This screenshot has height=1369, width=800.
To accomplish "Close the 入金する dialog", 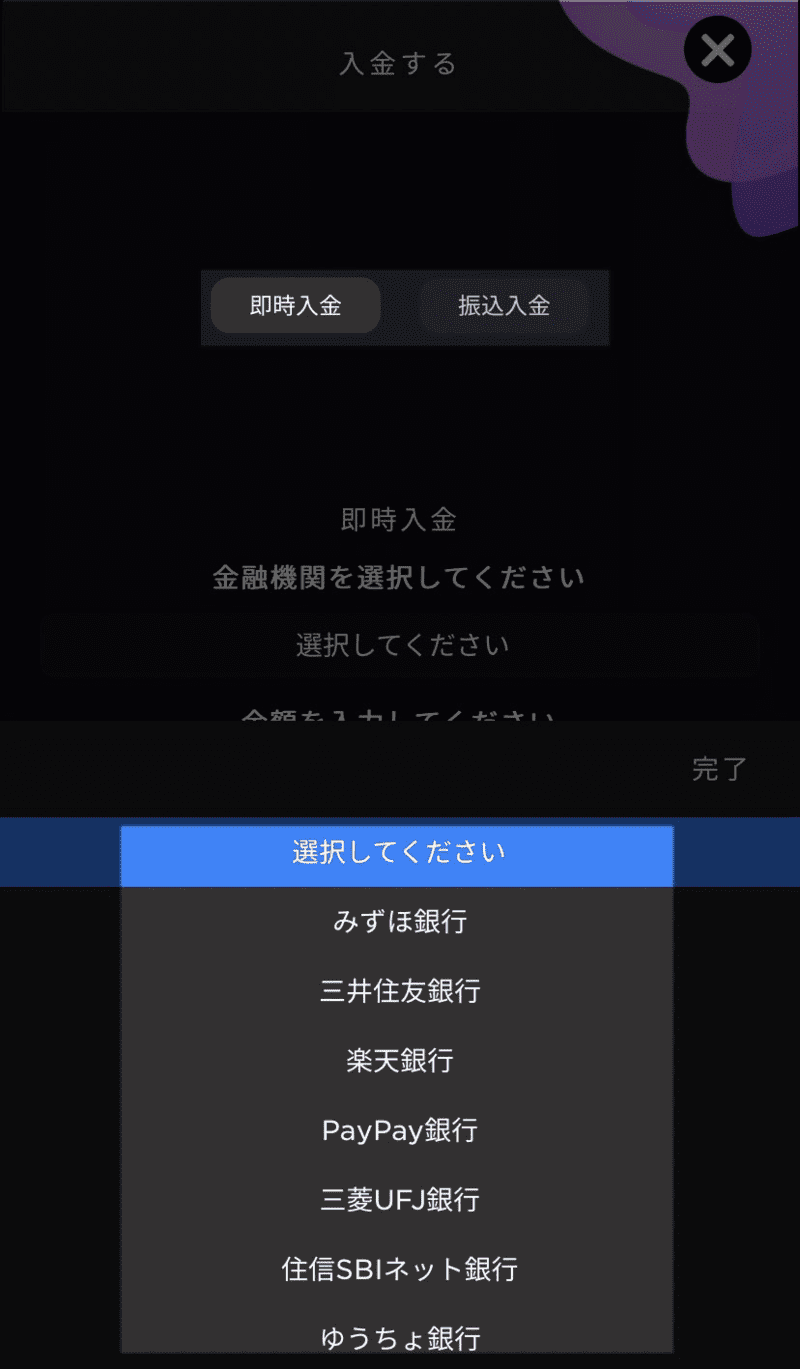I will point(717,49).
